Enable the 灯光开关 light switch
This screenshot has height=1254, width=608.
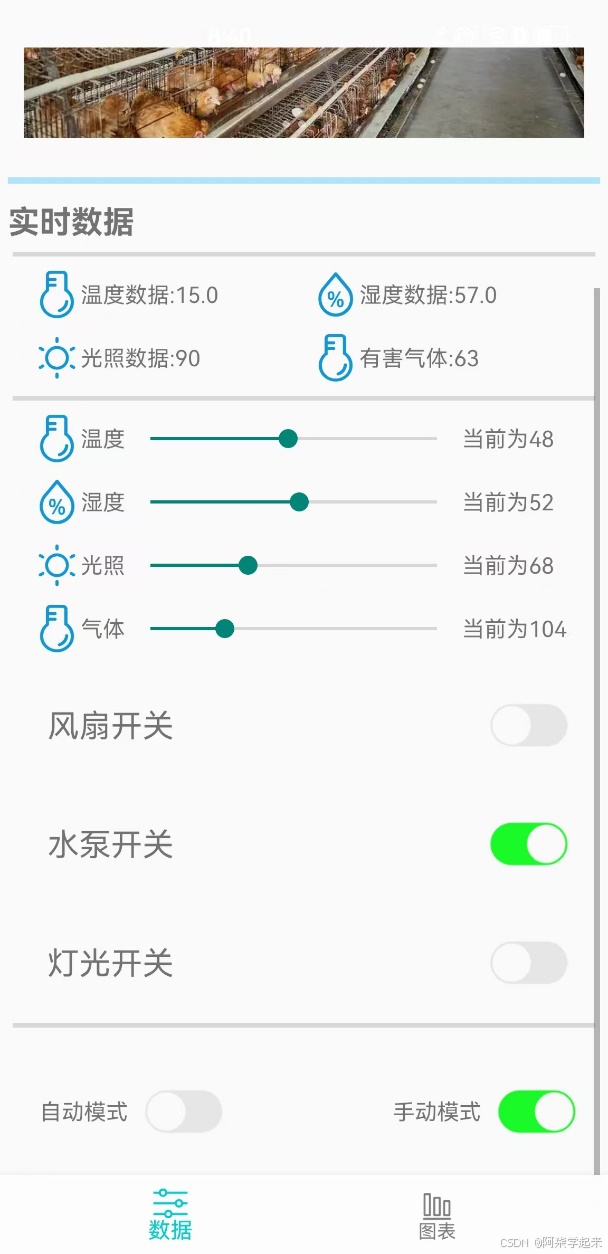pos(528,963)
